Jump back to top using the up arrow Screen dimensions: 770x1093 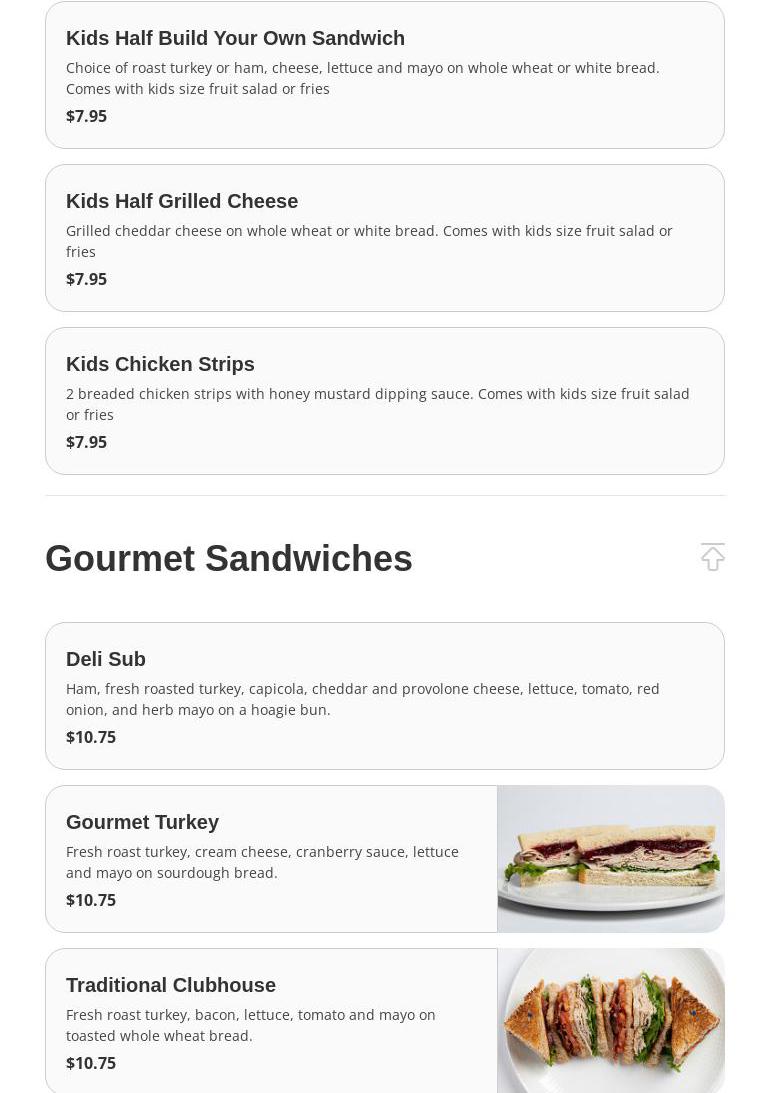[x=712, y=557]
